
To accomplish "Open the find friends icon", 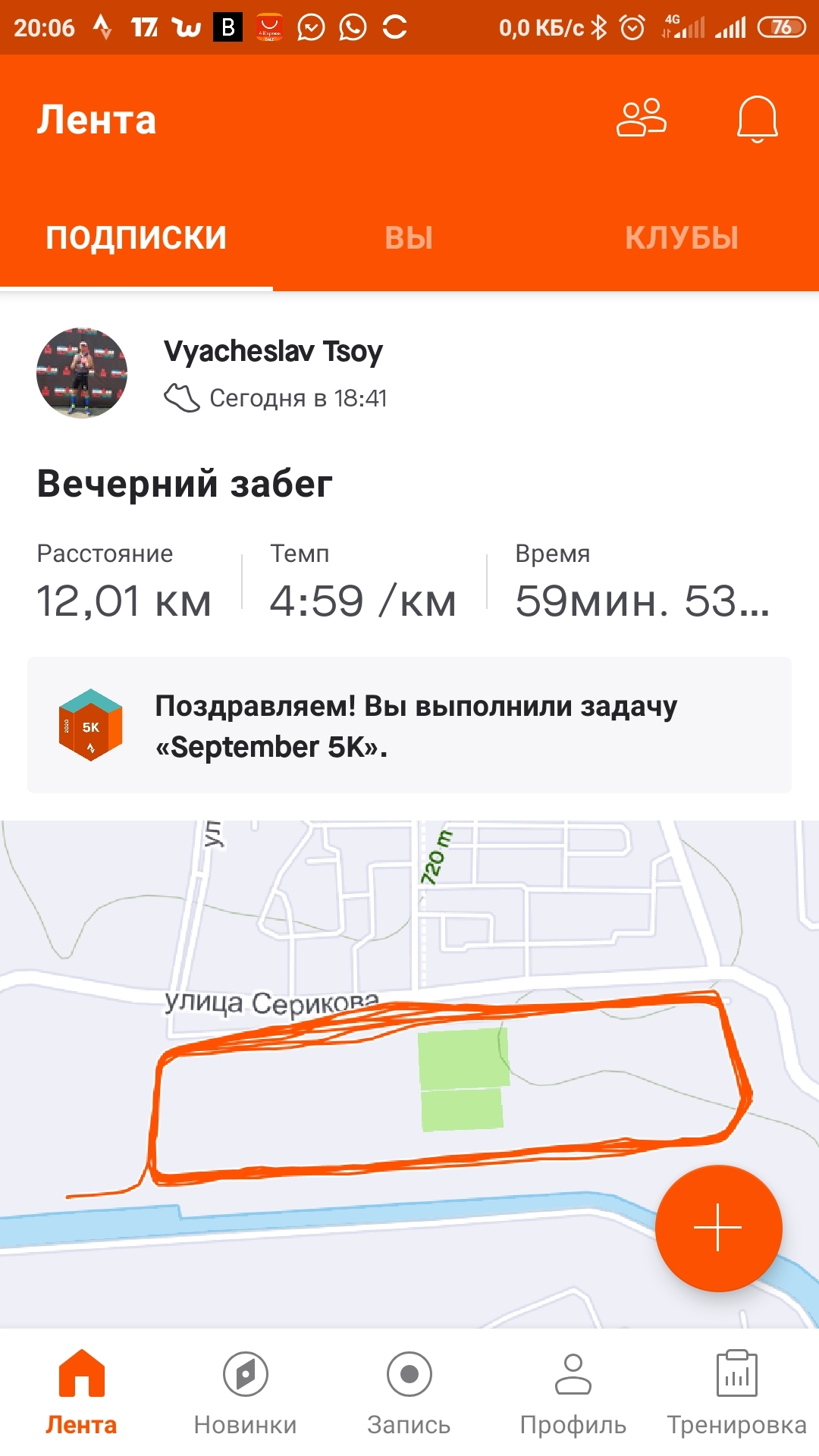I will click(x=642, y=118).
